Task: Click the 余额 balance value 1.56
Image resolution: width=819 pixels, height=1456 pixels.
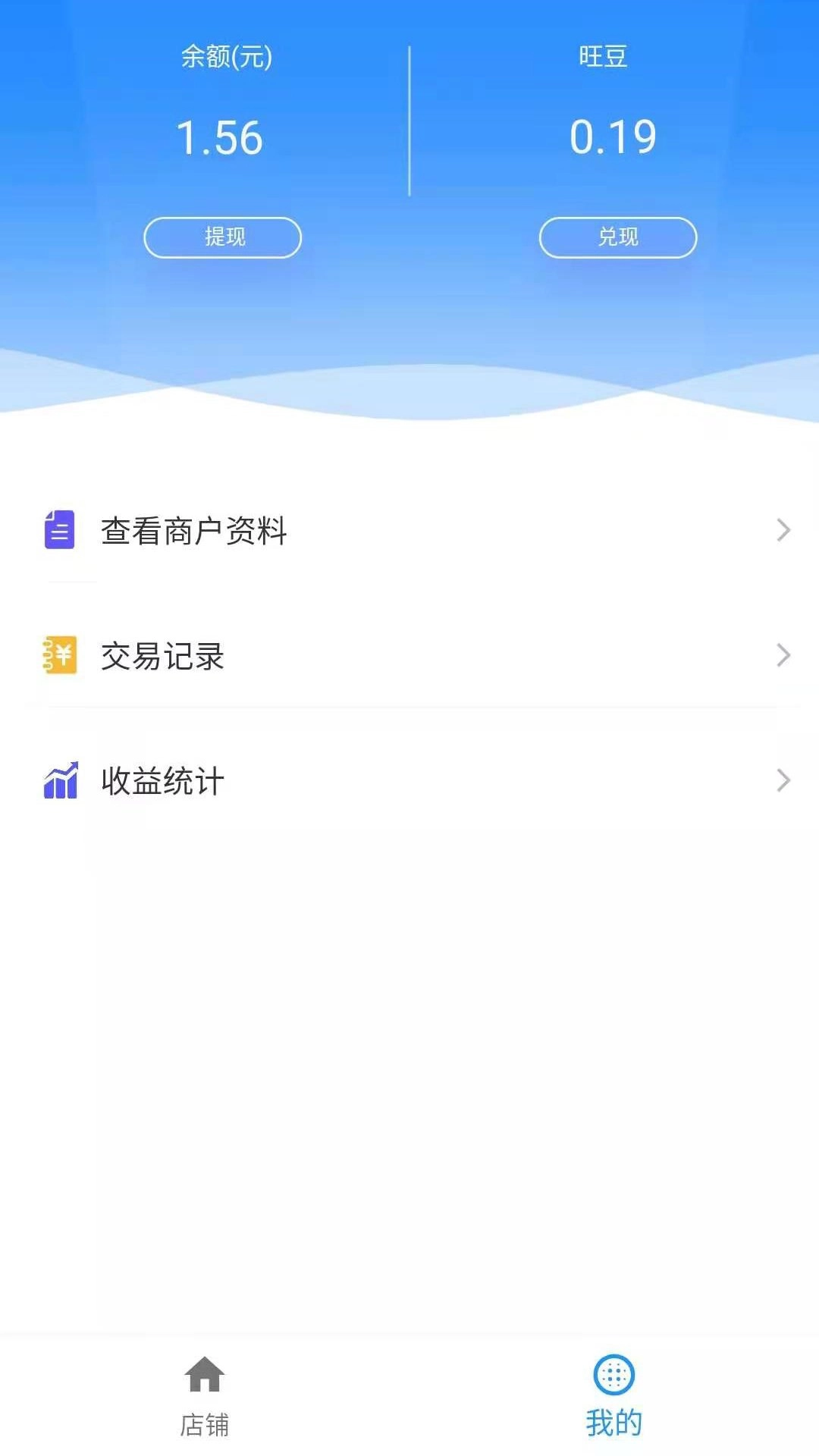Action: coord(221,136)
